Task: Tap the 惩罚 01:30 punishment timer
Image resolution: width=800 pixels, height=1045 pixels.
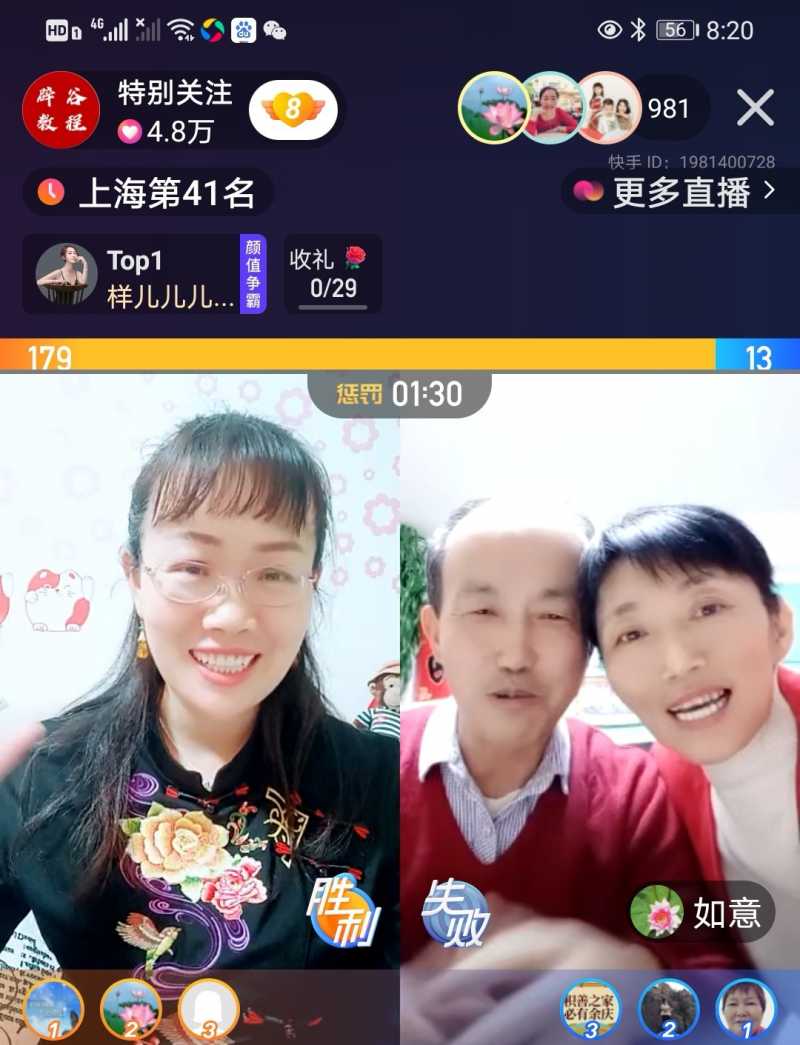Action: tap(400, 394)
